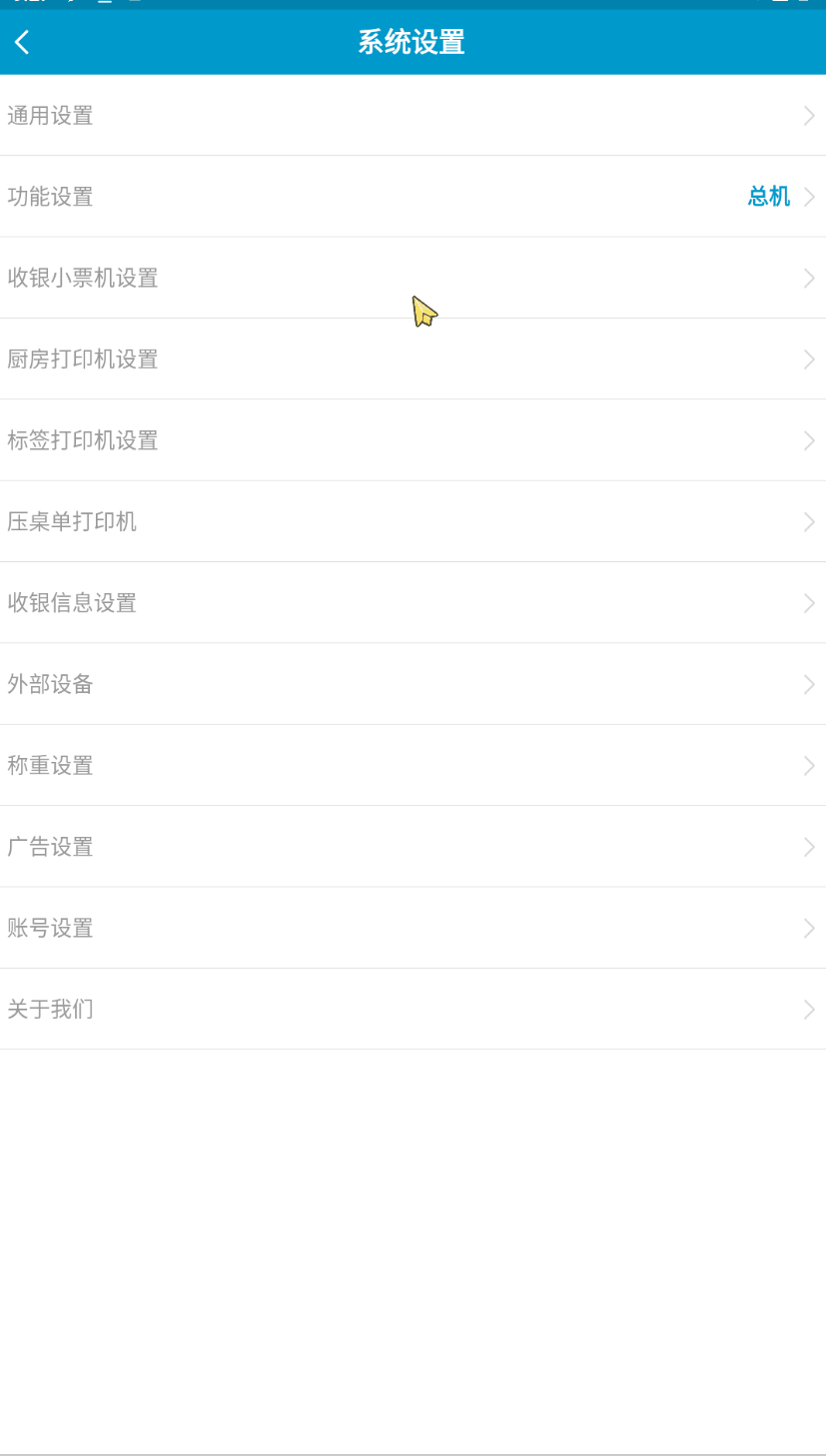Expand the chevron on 外部设备 row

point(809,684)
